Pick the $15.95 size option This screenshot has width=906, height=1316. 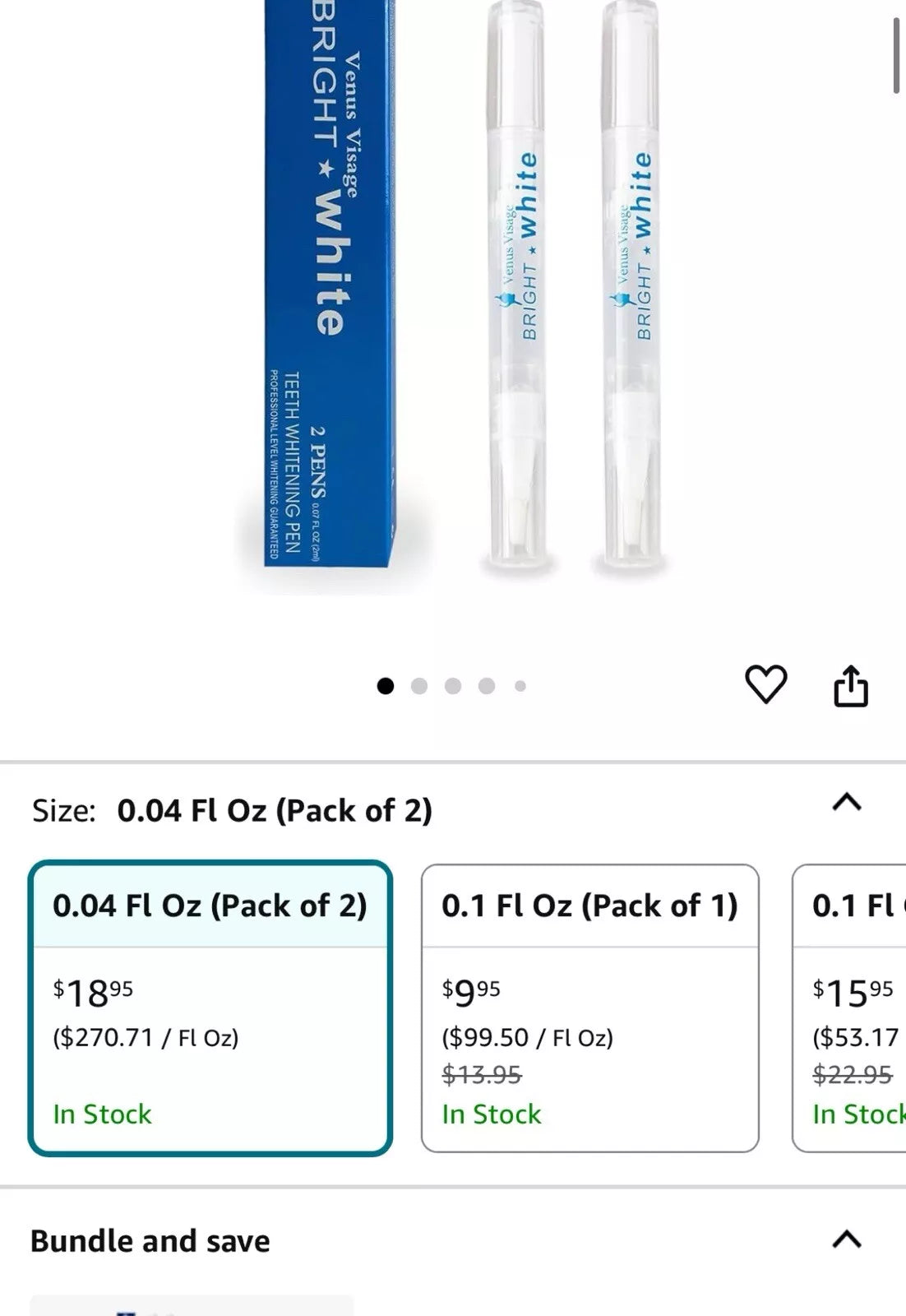[851, 1008]
